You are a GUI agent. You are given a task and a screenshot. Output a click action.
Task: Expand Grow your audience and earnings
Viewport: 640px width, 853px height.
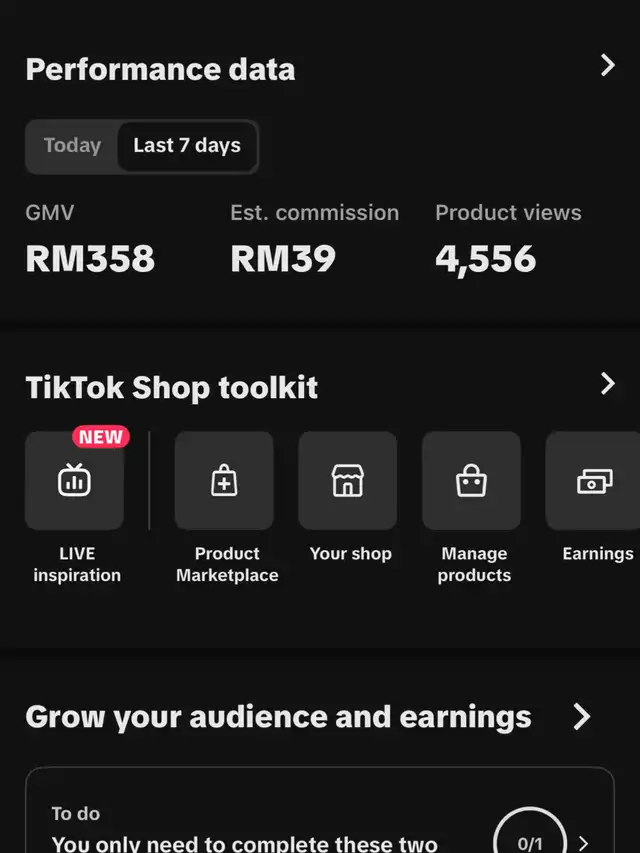point(582,716)
